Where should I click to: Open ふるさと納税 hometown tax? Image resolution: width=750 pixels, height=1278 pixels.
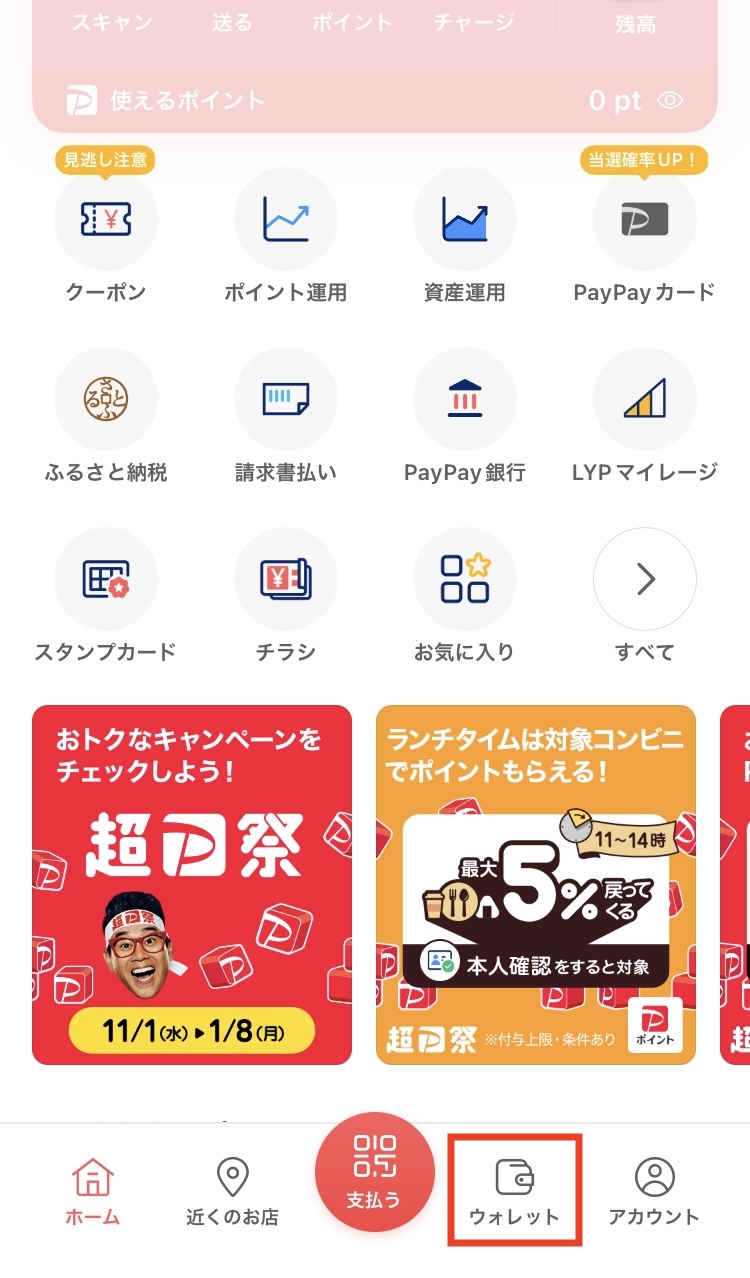[x=105, y=400]
